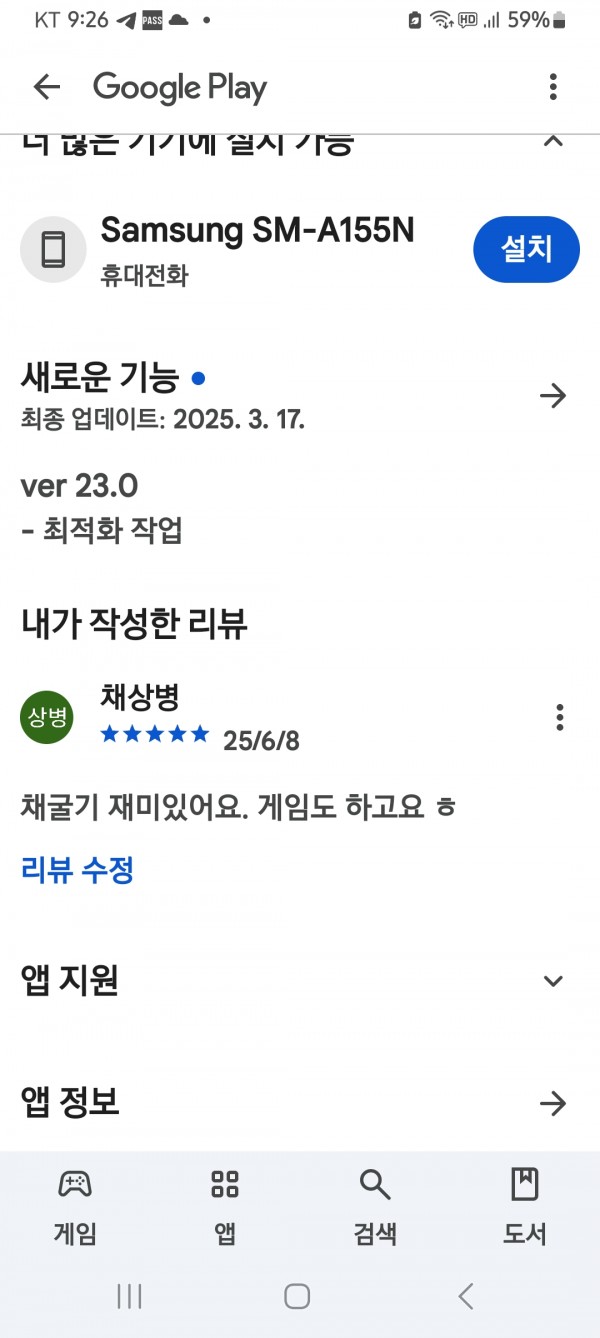Viewport: 600px width, 1338px height.
Task: Open 새로운 기능 details arrow
Action: coord(553,396)
